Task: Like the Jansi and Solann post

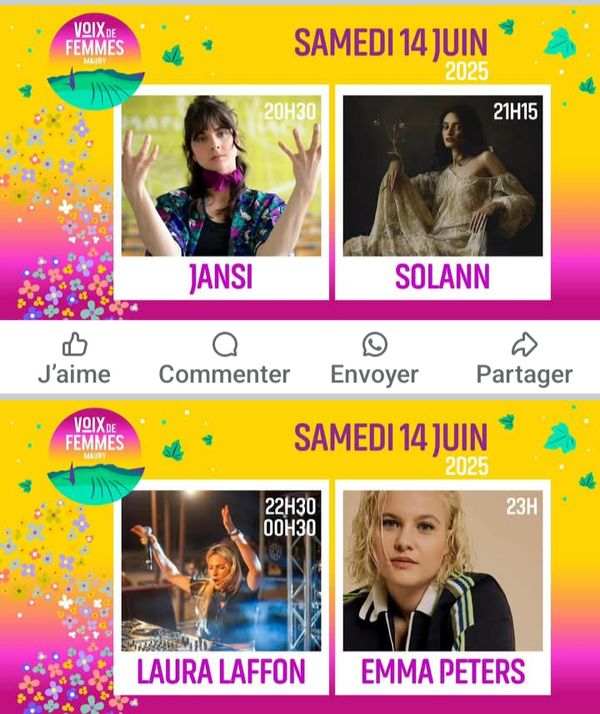Action: tap(74, 359)
